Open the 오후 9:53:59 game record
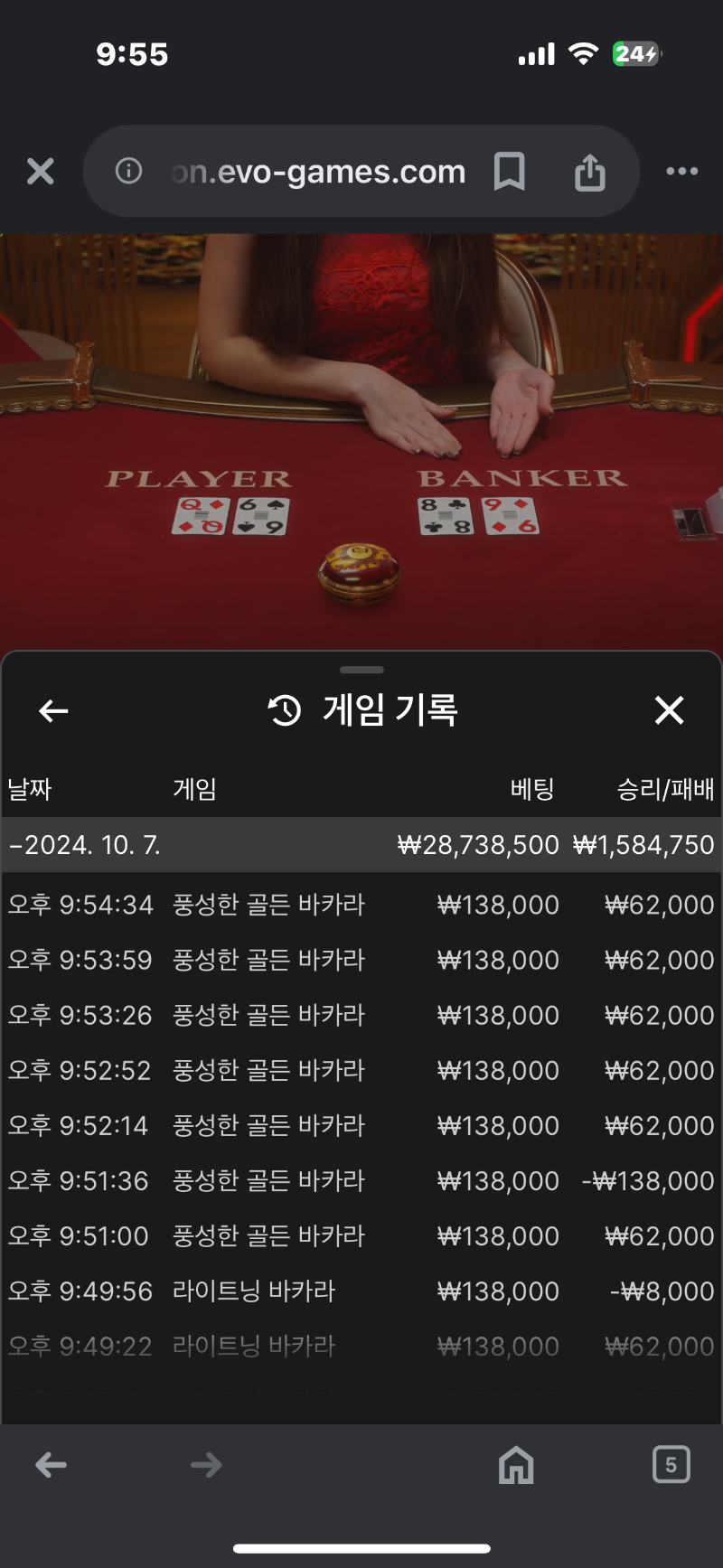723x1568 pixels. click(361, 960)
